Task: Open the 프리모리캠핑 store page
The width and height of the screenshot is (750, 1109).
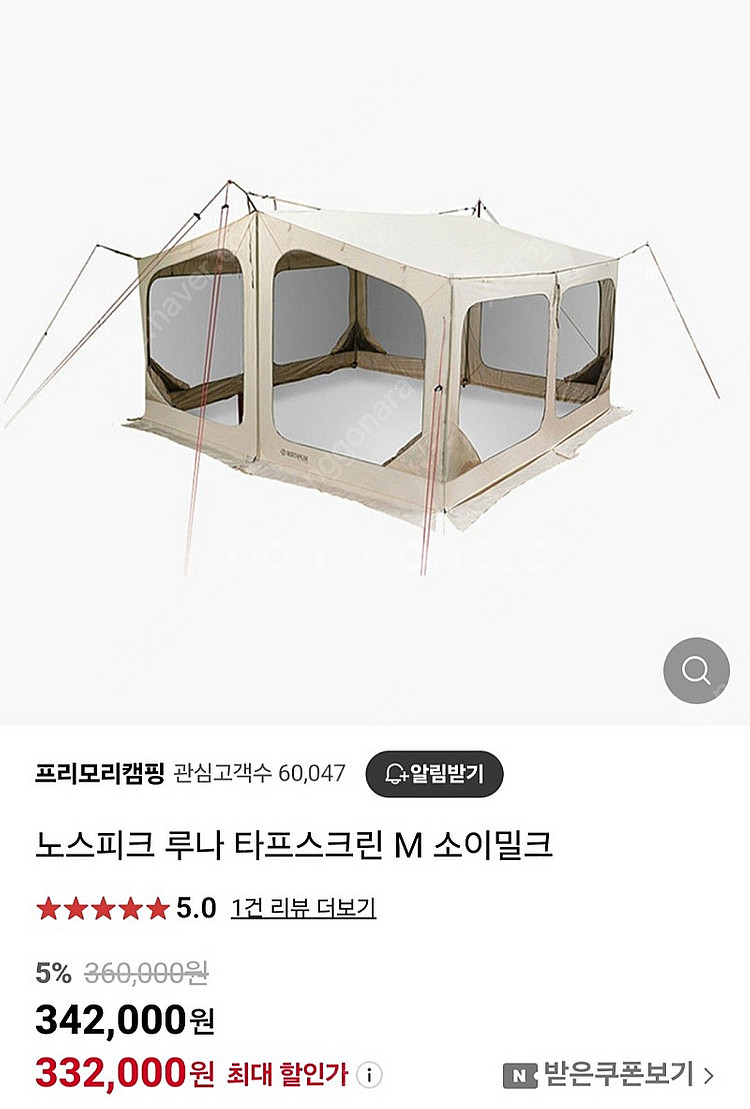Action: [99, 773]
